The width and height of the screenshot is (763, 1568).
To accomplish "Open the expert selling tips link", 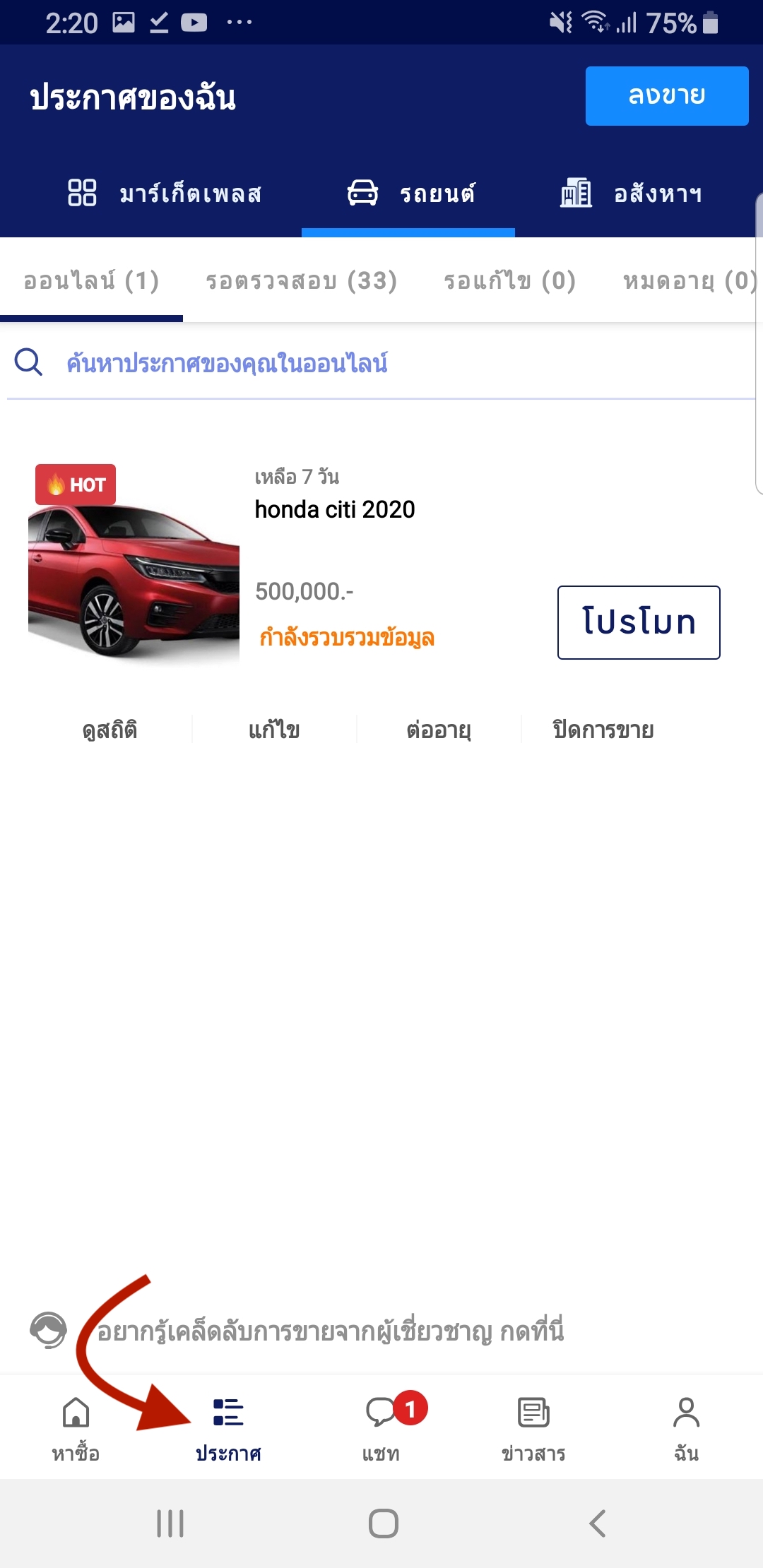I will (x=330, y=1331).
